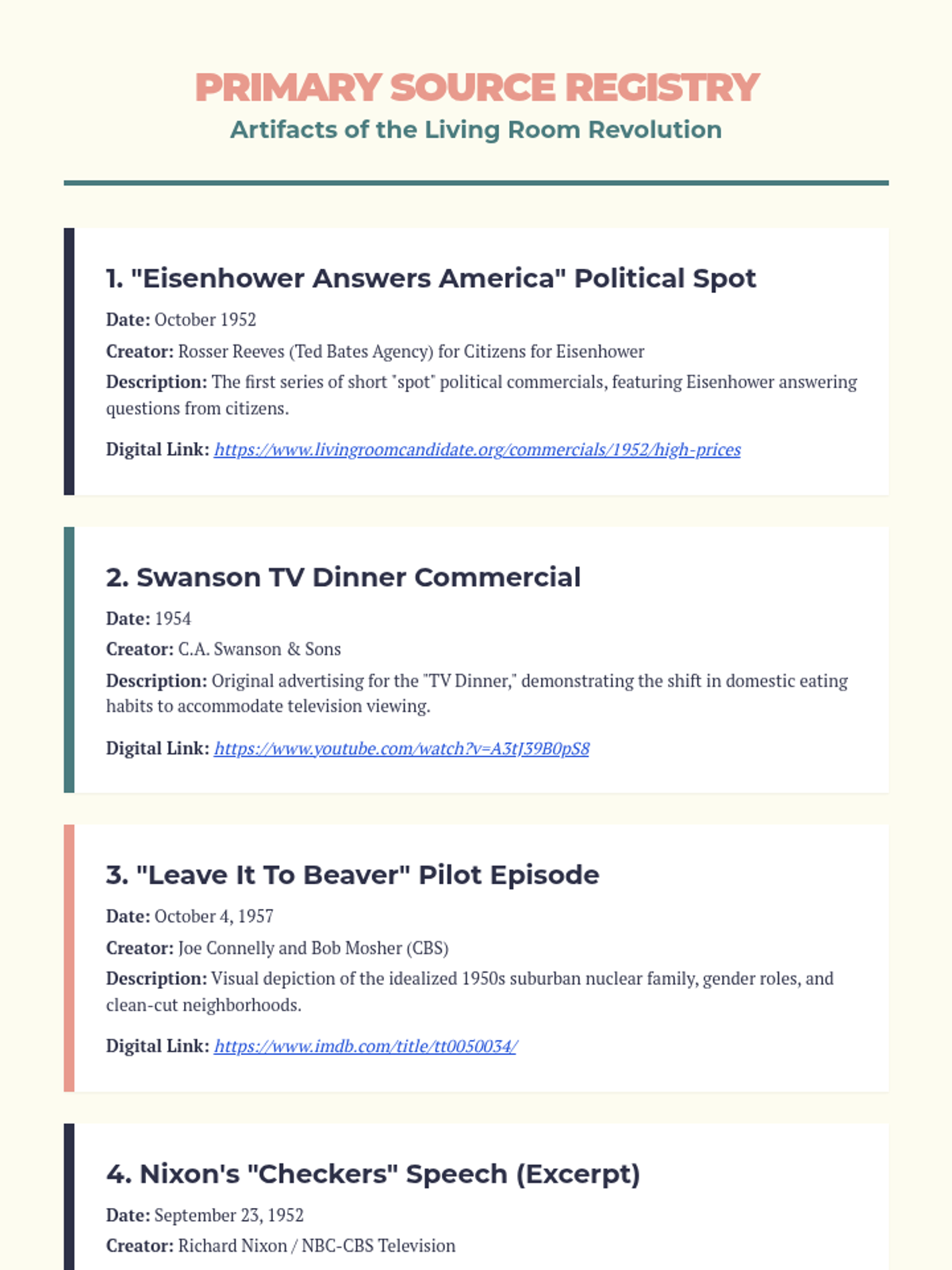The image size is (952, 1270).
Task: Open the livingroomcandidate.org high-prices link
Action: click(x=477, y=450)
